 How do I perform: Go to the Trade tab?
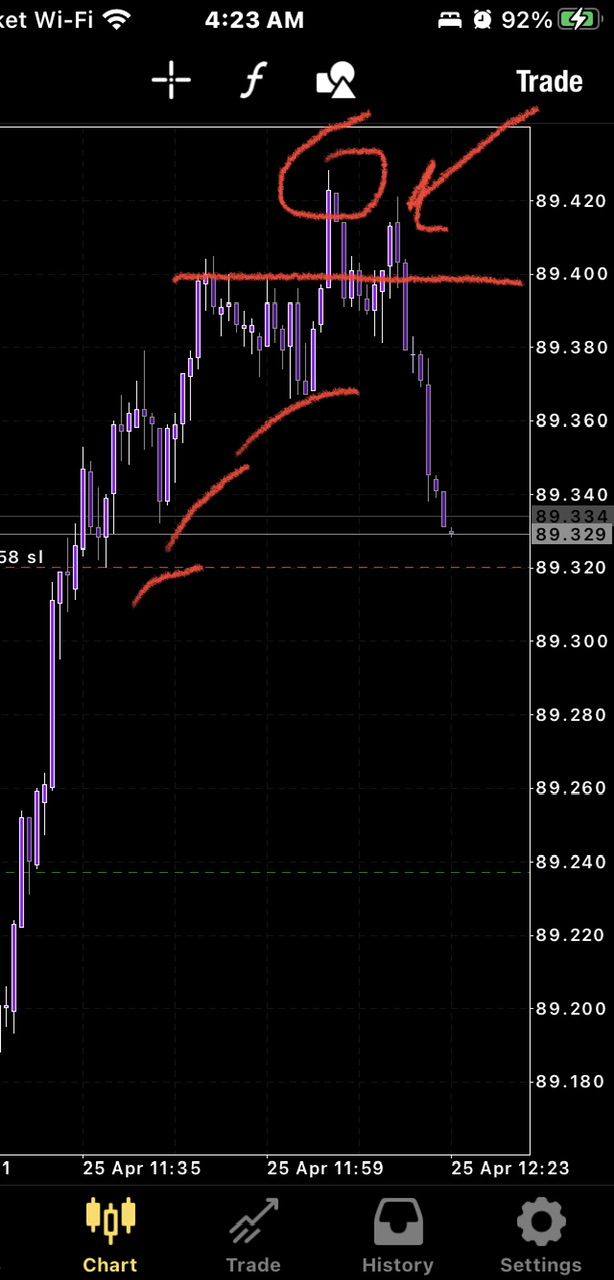click(253, 1234)
